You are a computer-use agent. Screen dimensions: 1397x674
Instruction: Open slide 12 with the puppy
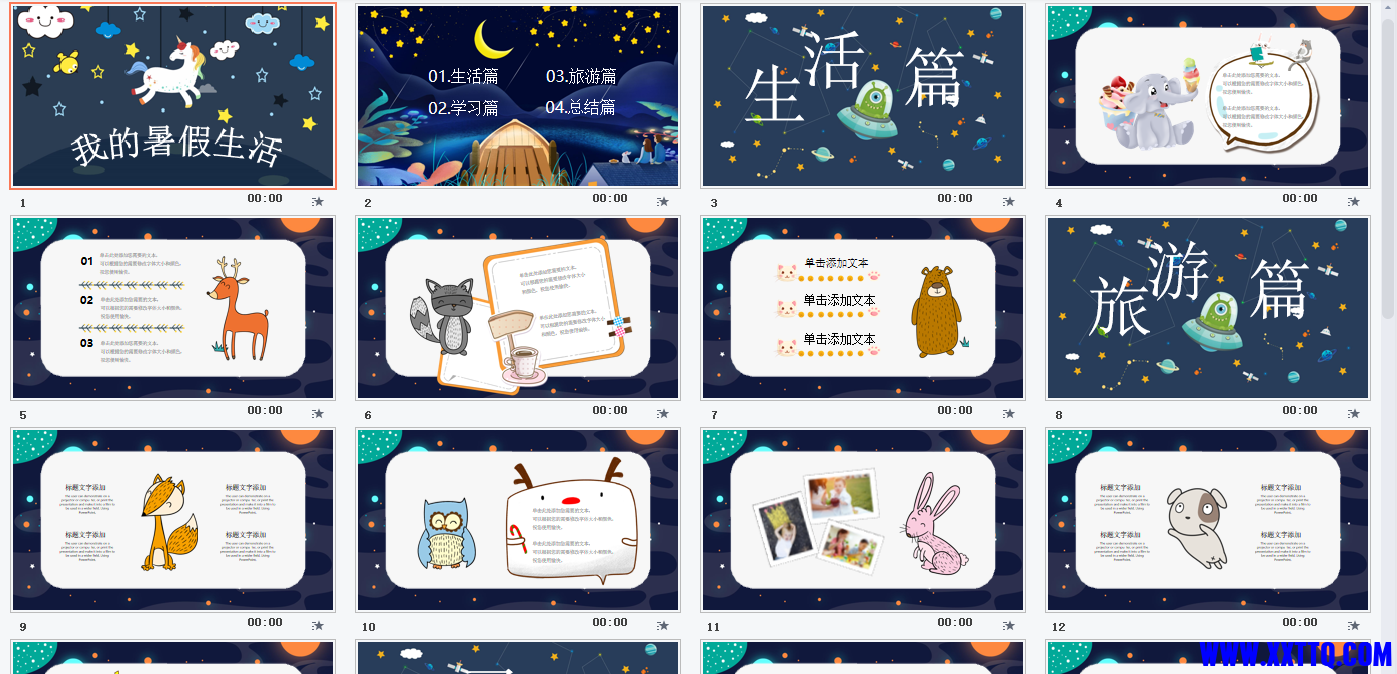pos(1208,520)
